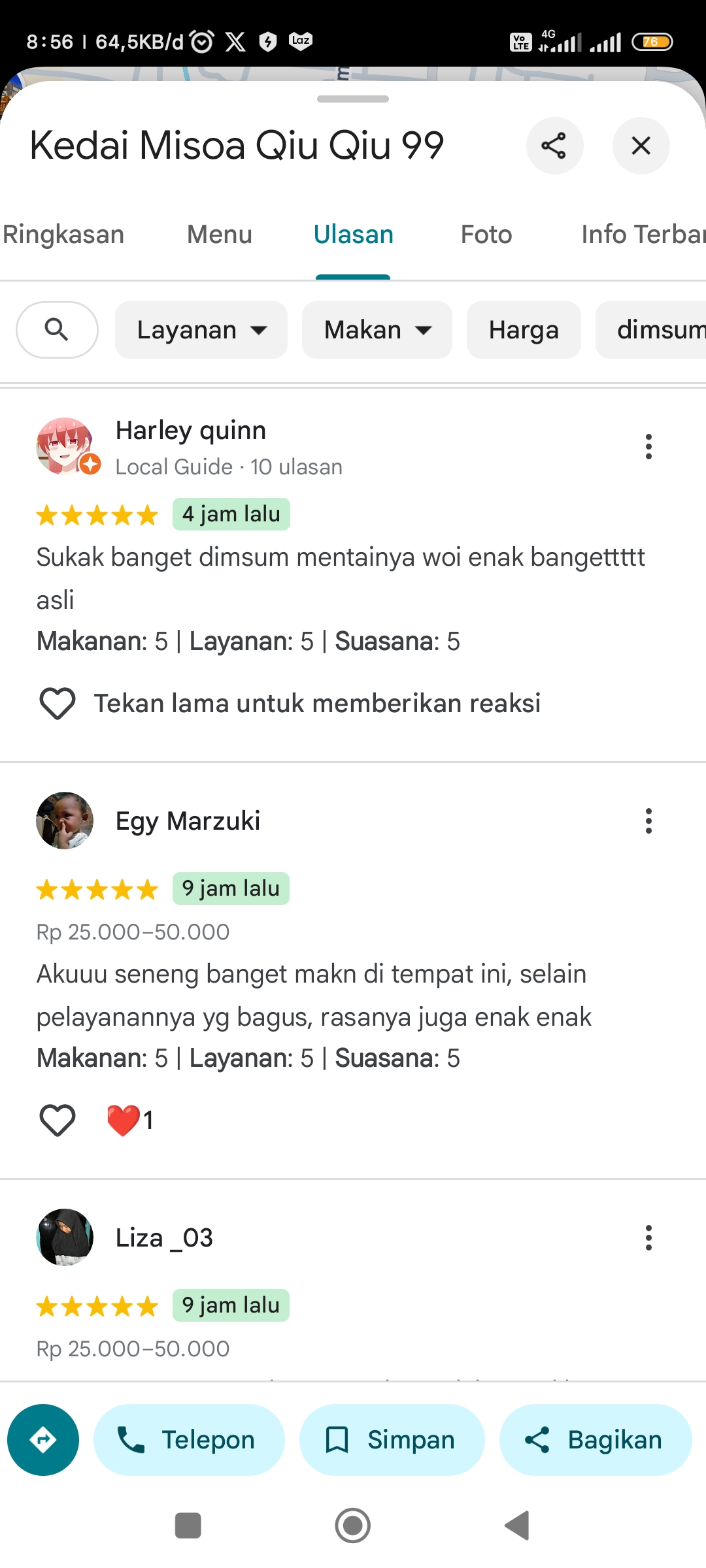Switch to the Menu tab
This screenshot has height=1568, width=706.
click(x=220, y=235)
